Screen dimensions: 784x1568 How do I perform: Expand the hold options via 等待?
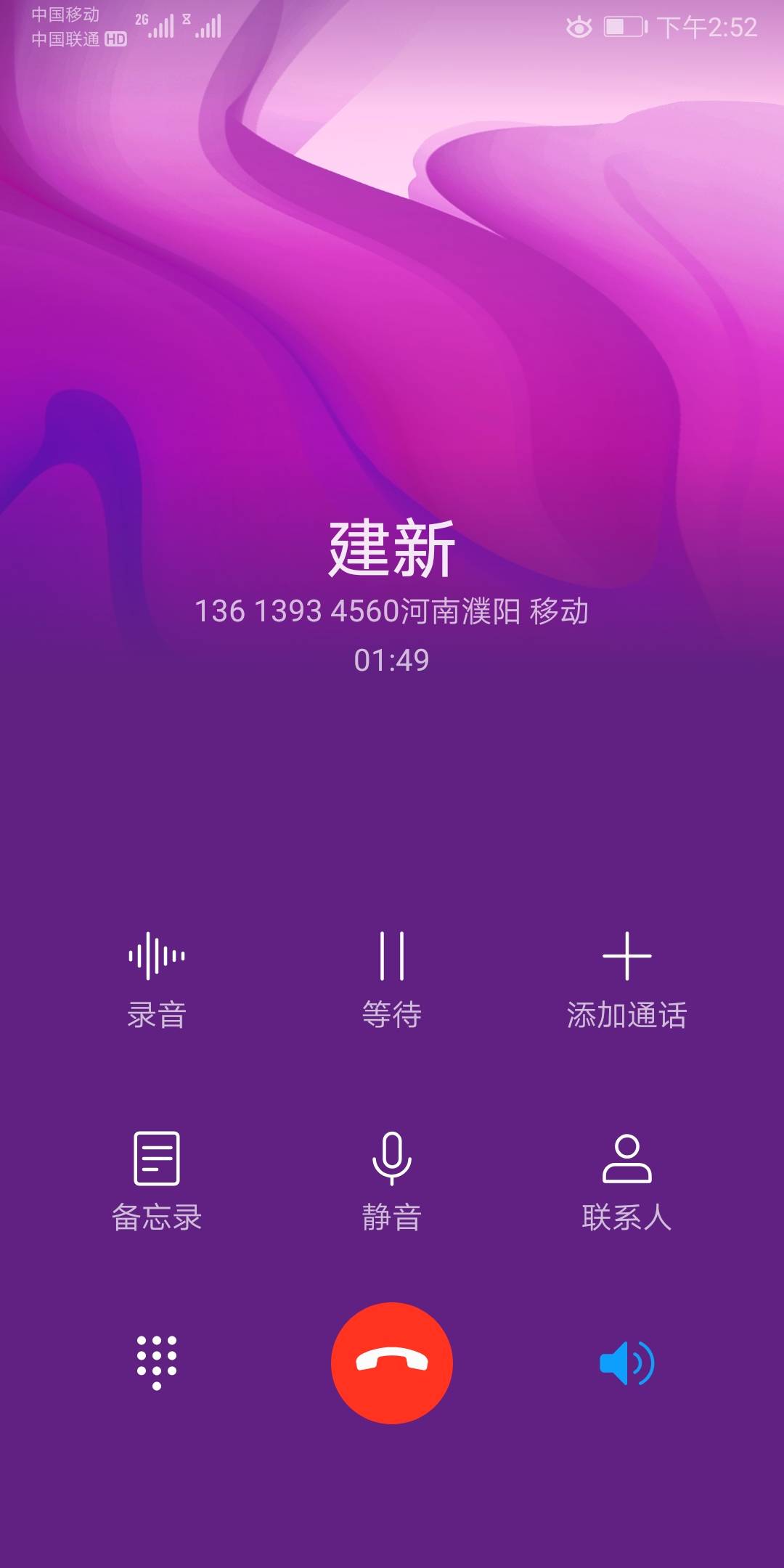(x=392, y=976)
